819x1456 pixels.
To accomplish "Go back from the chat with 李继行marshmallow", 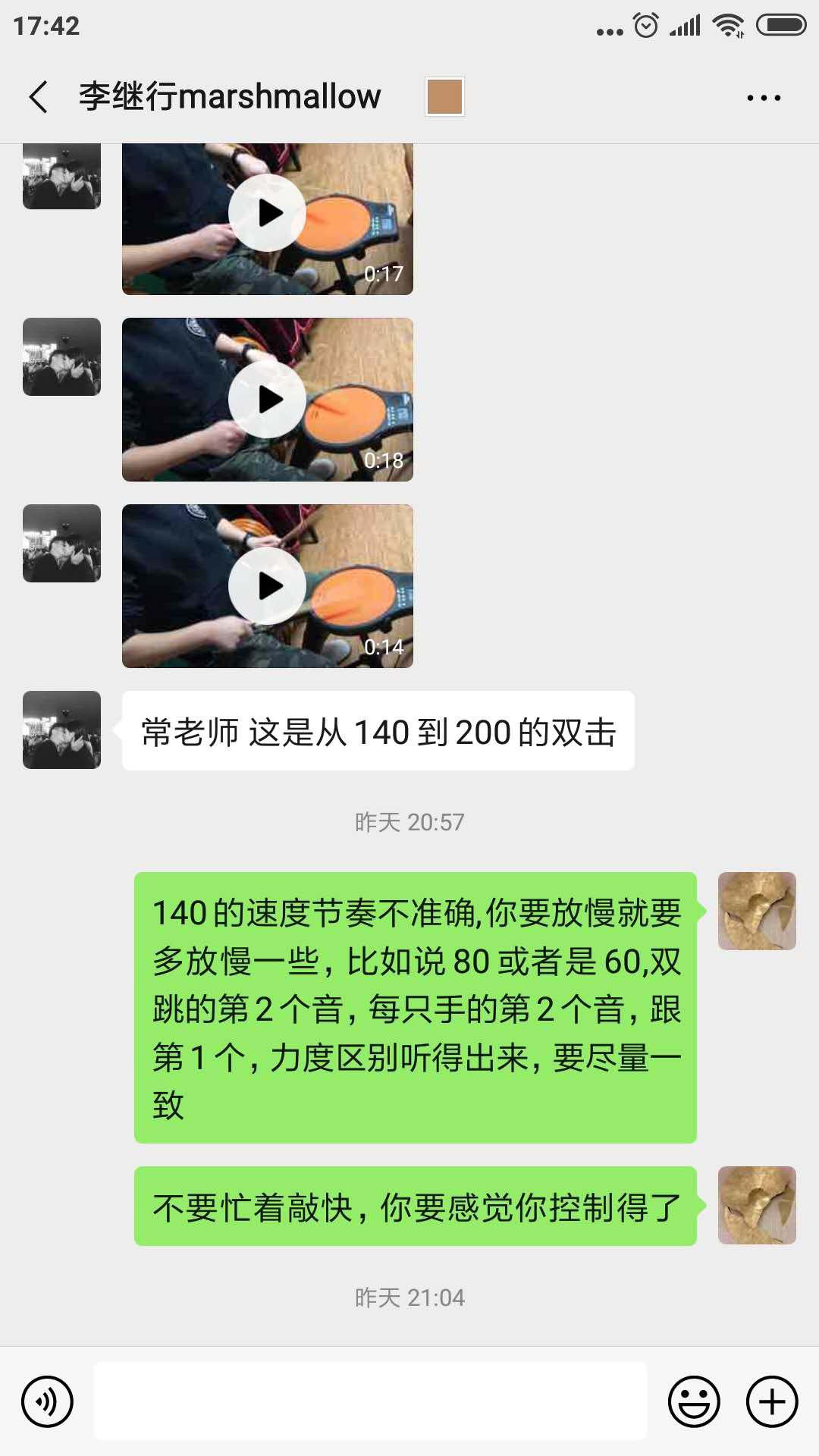I will point(39,97).
